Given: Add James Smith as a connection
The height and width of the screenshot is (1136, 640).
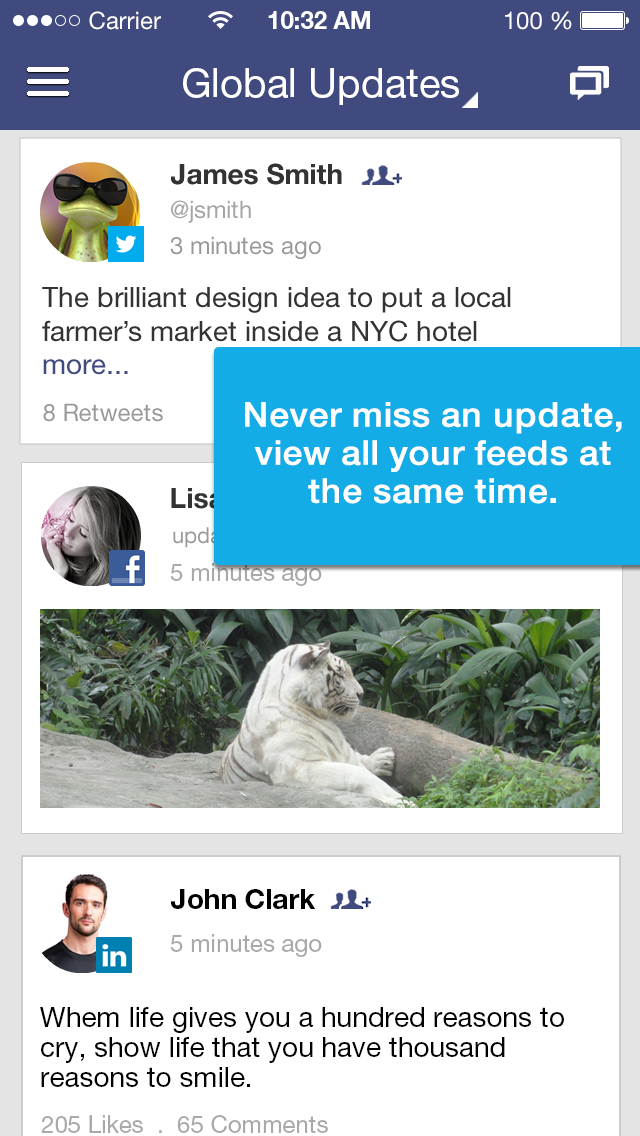Looking at the screenshot, I should coord(382,177).
